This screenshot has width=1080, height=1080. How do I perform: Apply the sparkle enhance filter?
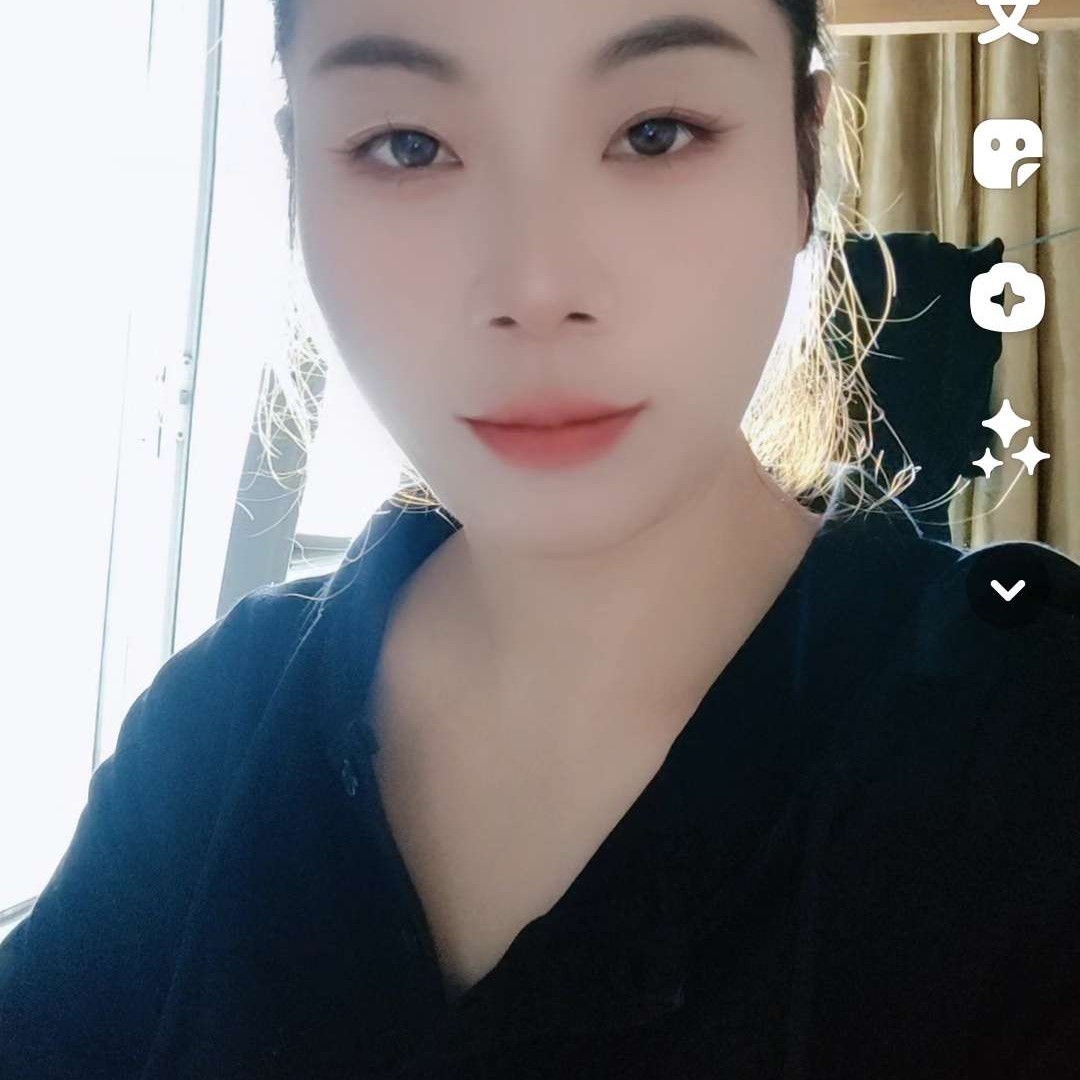click(1011, 440)
